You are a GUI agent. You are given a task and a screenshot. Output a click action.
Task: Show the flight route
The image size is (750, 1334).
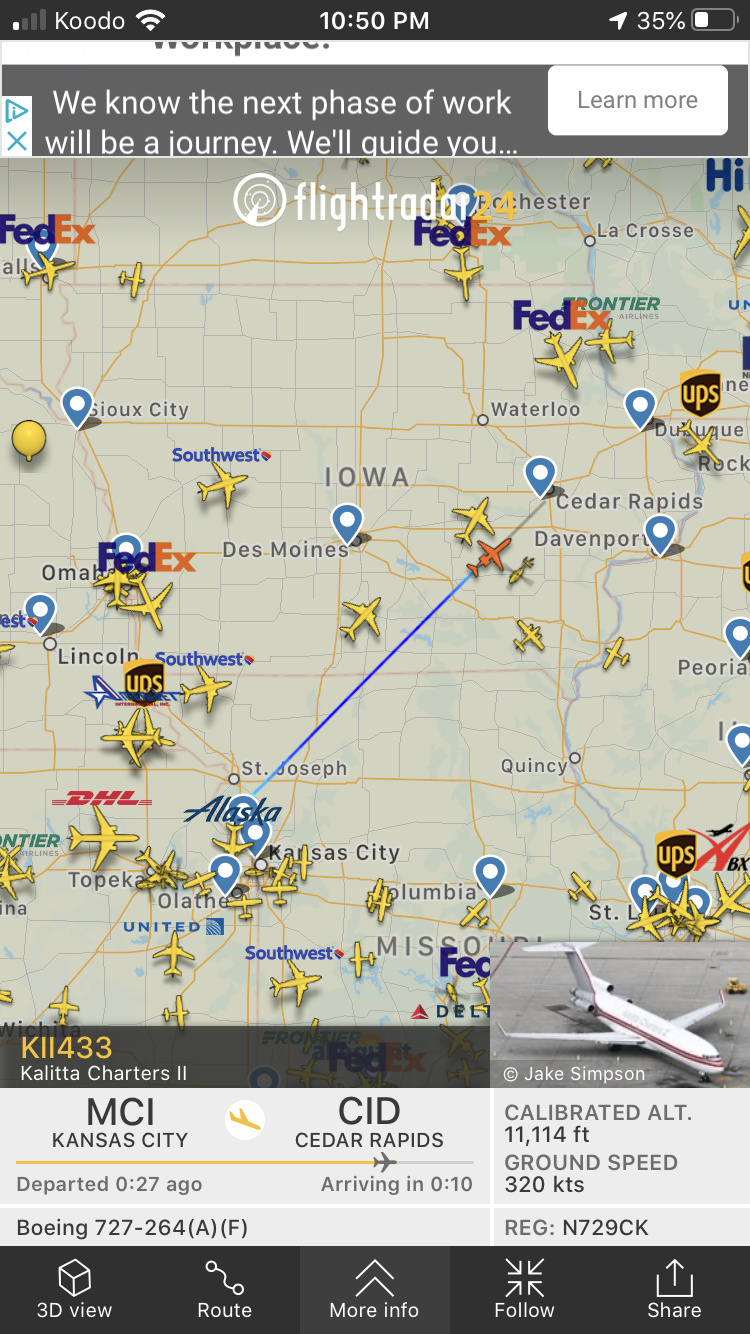224,1290
